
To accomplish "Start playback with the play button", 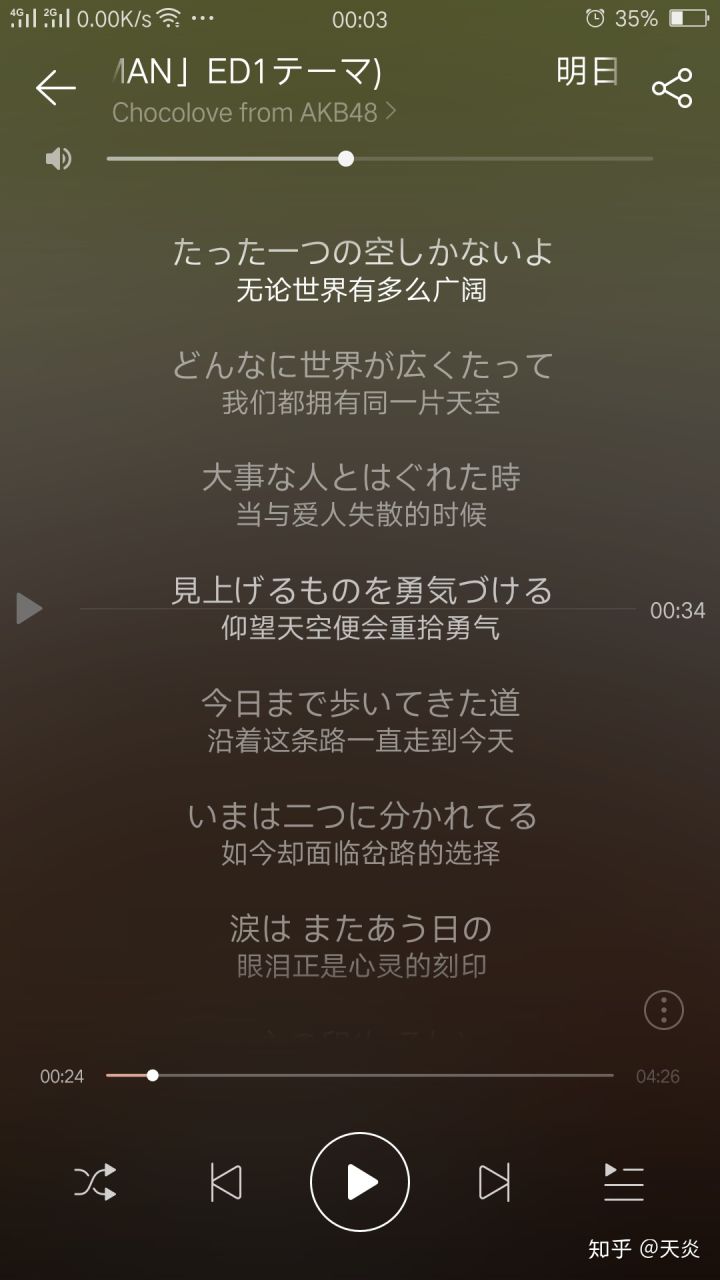I will click(x=360, y=1182).
